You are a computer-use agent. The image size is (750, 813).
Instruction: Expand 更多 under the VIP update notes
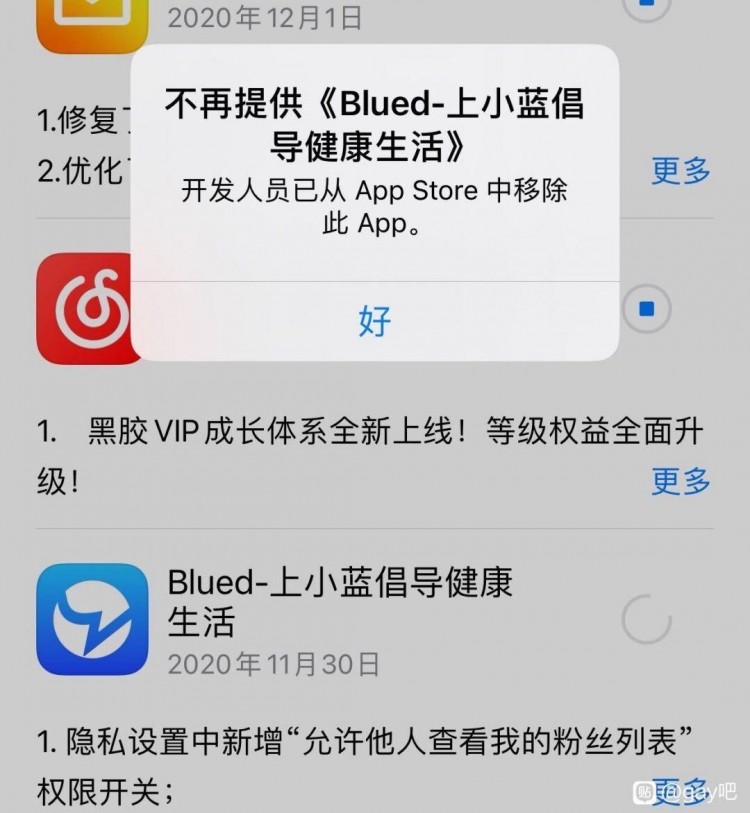click(x=681, y=483)
